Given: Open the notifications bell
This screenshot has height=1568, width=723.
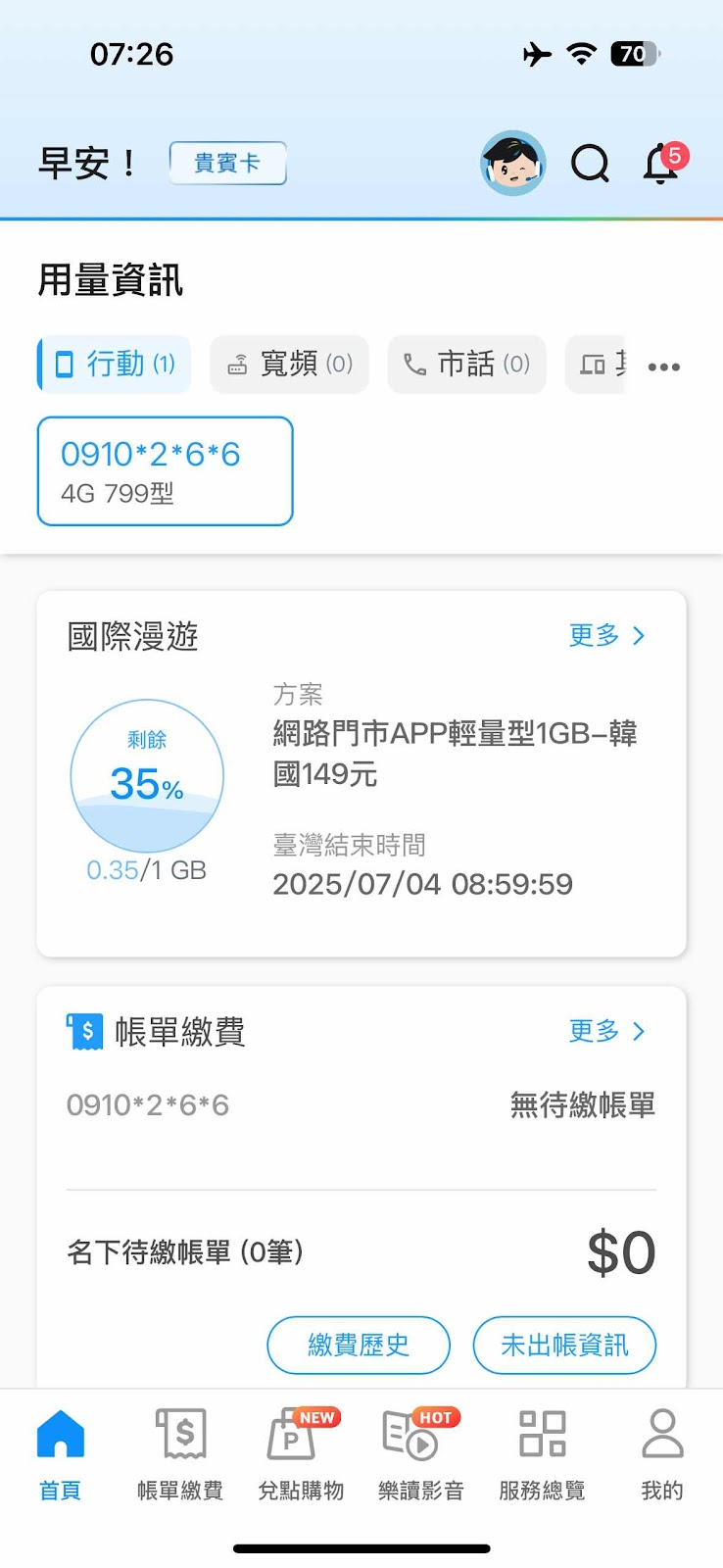Looking at the screenshot, I should [x=662, y=164].
